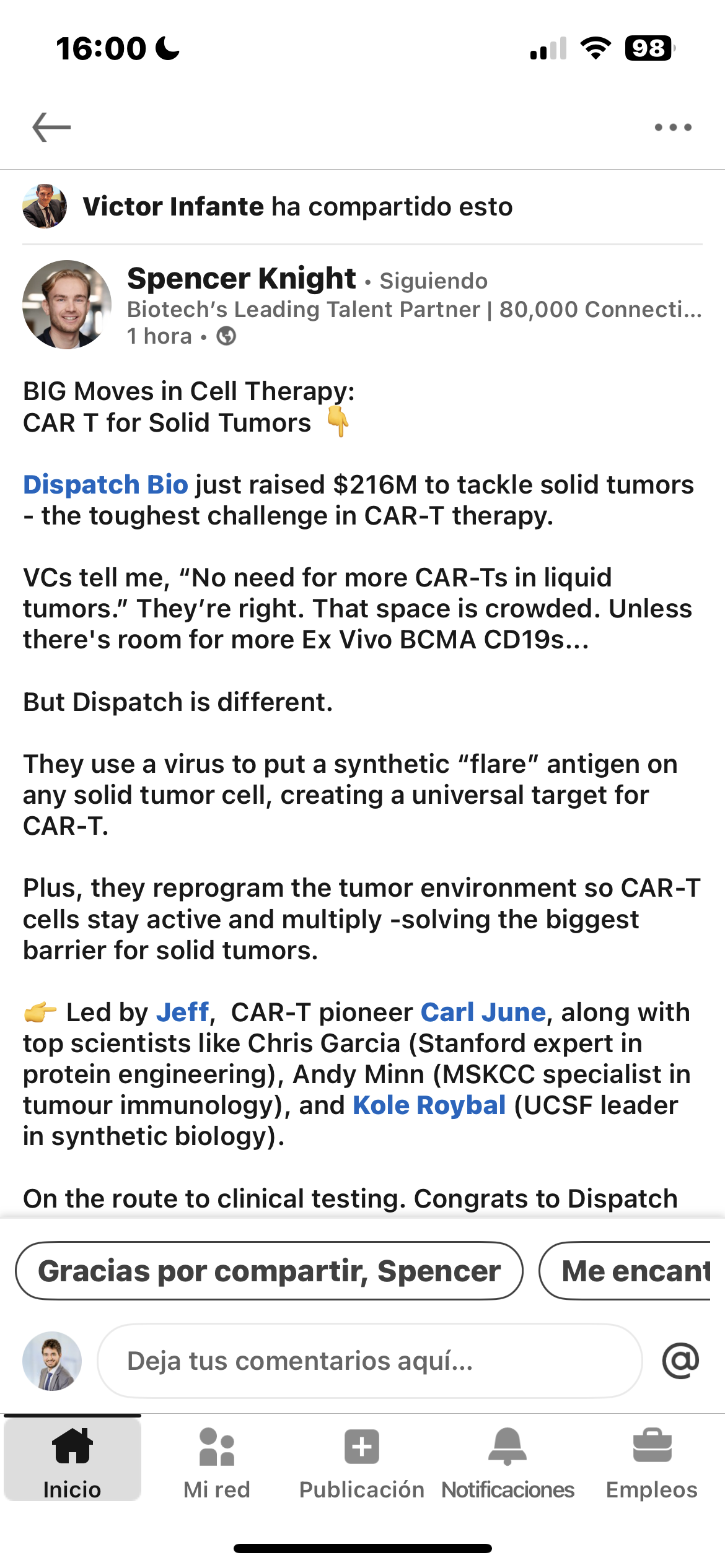Viewport: 725px width, 1568px height.
Task: Open Carl June's profile link
Action: coord(483,1012)
